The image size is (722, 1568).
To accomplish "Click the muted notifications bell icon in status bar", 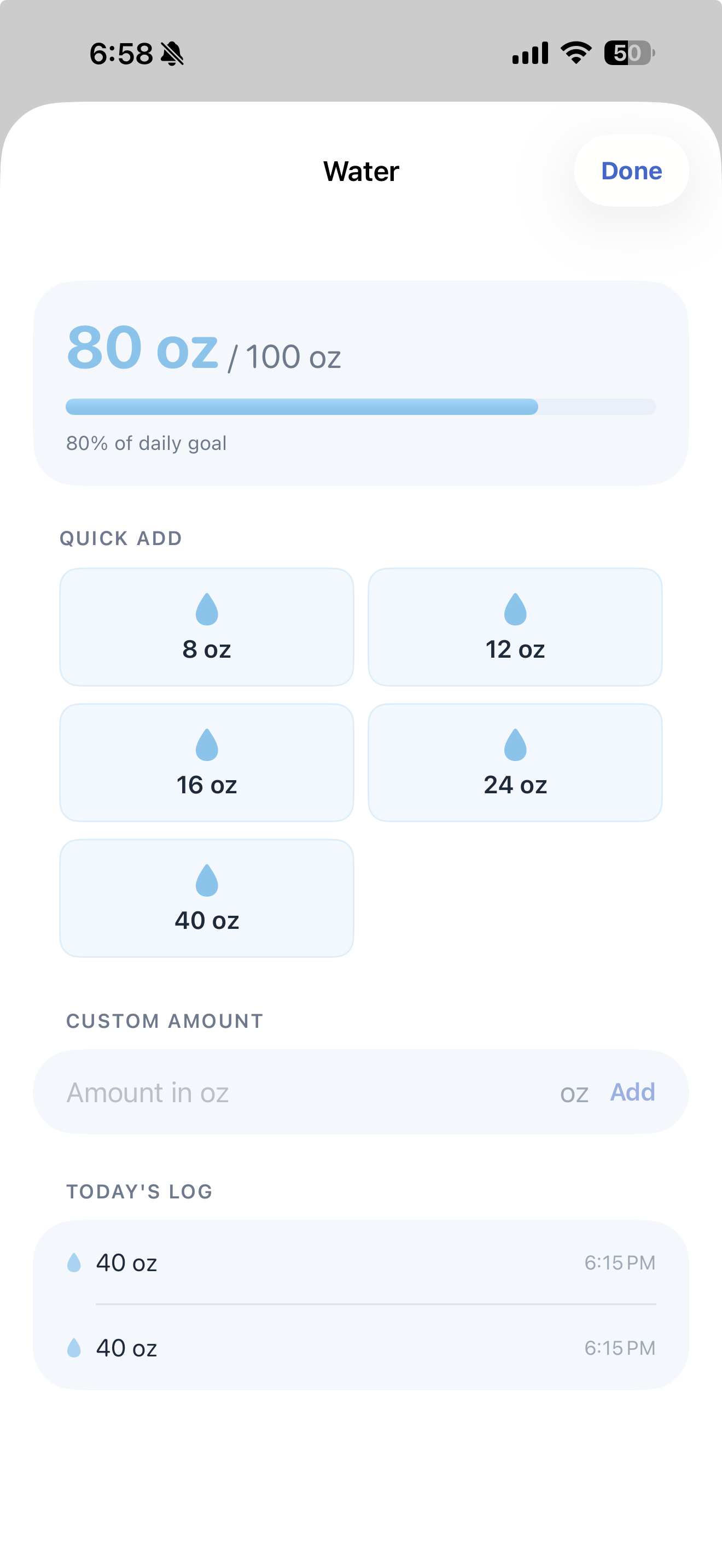I will [172, 54].
